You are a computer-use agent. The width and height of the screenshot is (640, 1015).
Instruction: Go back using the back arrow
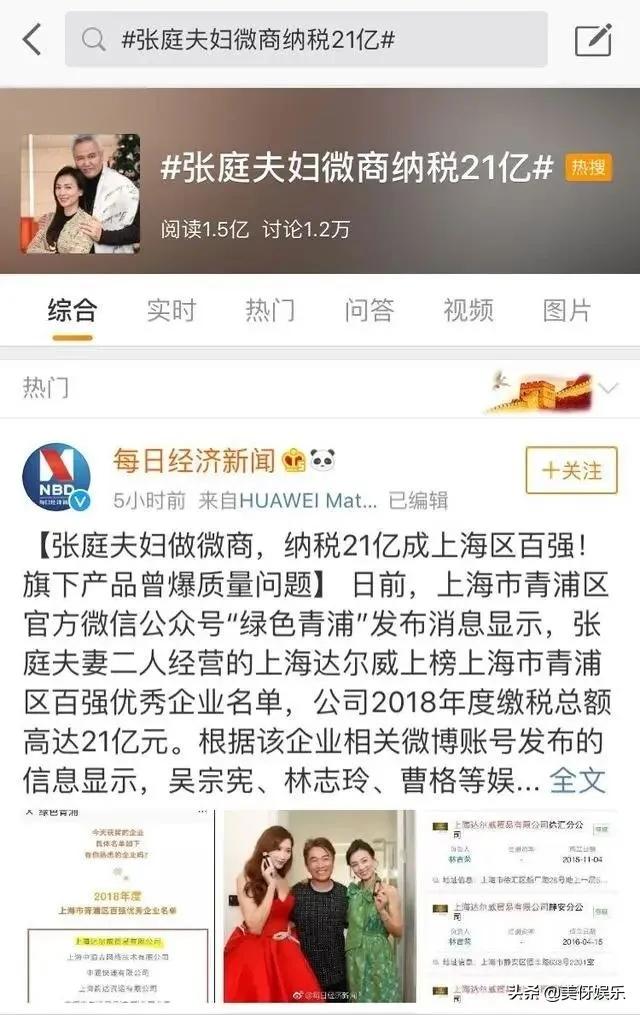click(32, 40)
